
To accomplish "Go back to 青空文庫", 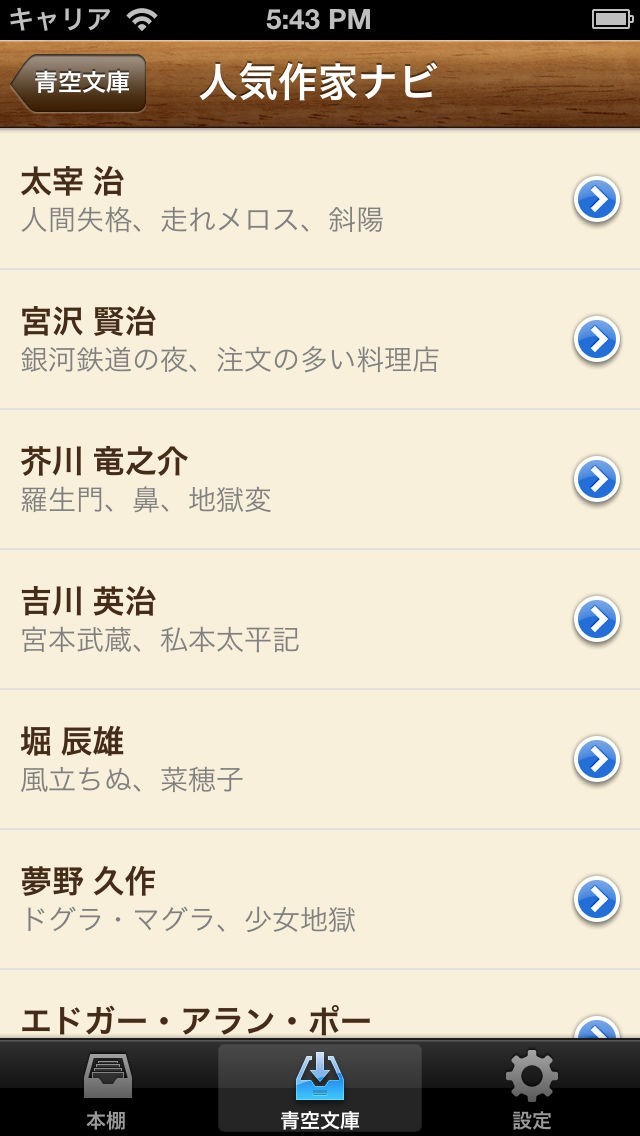I will coord(79,82).
